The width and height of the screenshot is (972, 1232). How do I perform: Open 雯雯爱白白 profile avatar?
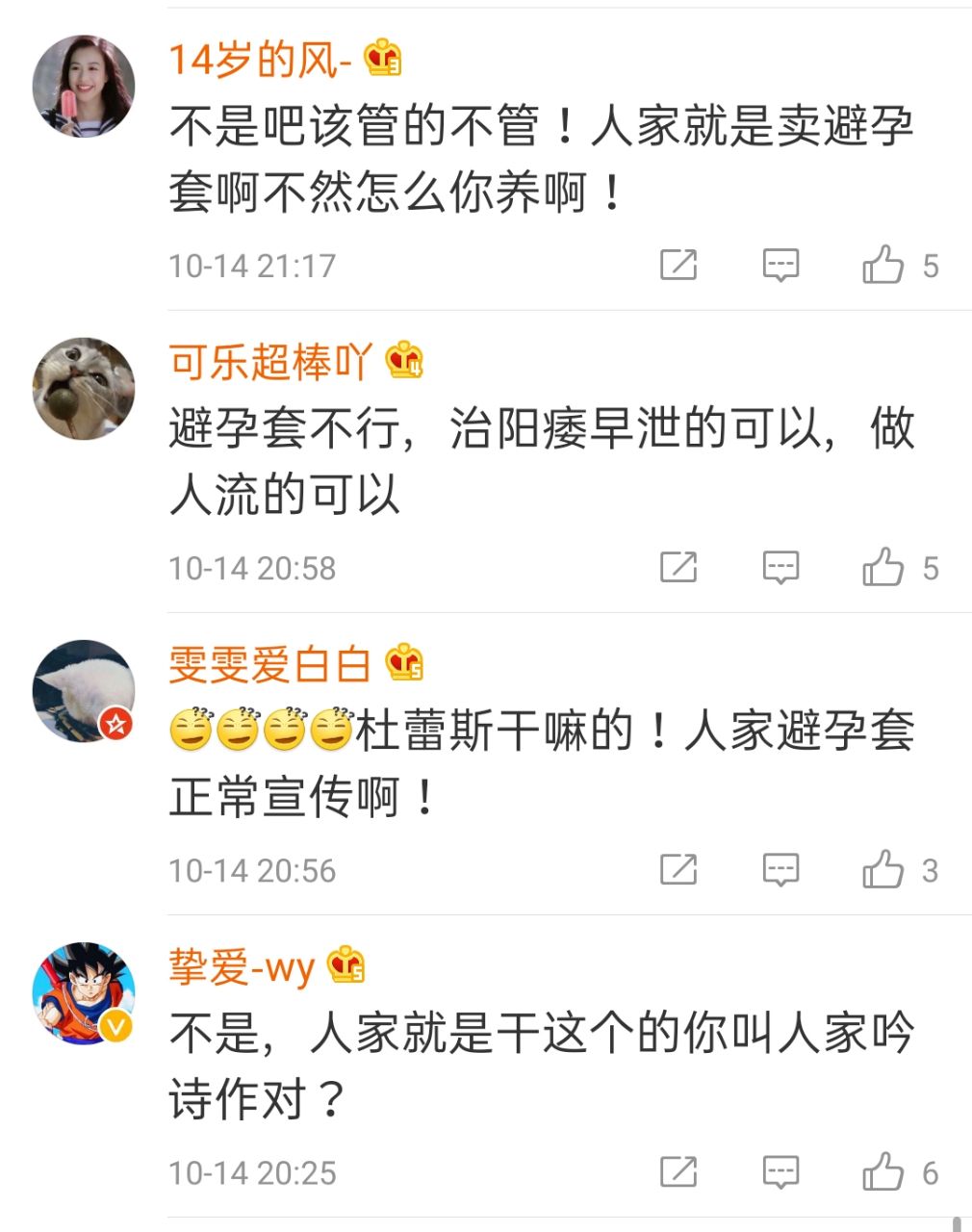click(84, 691)
